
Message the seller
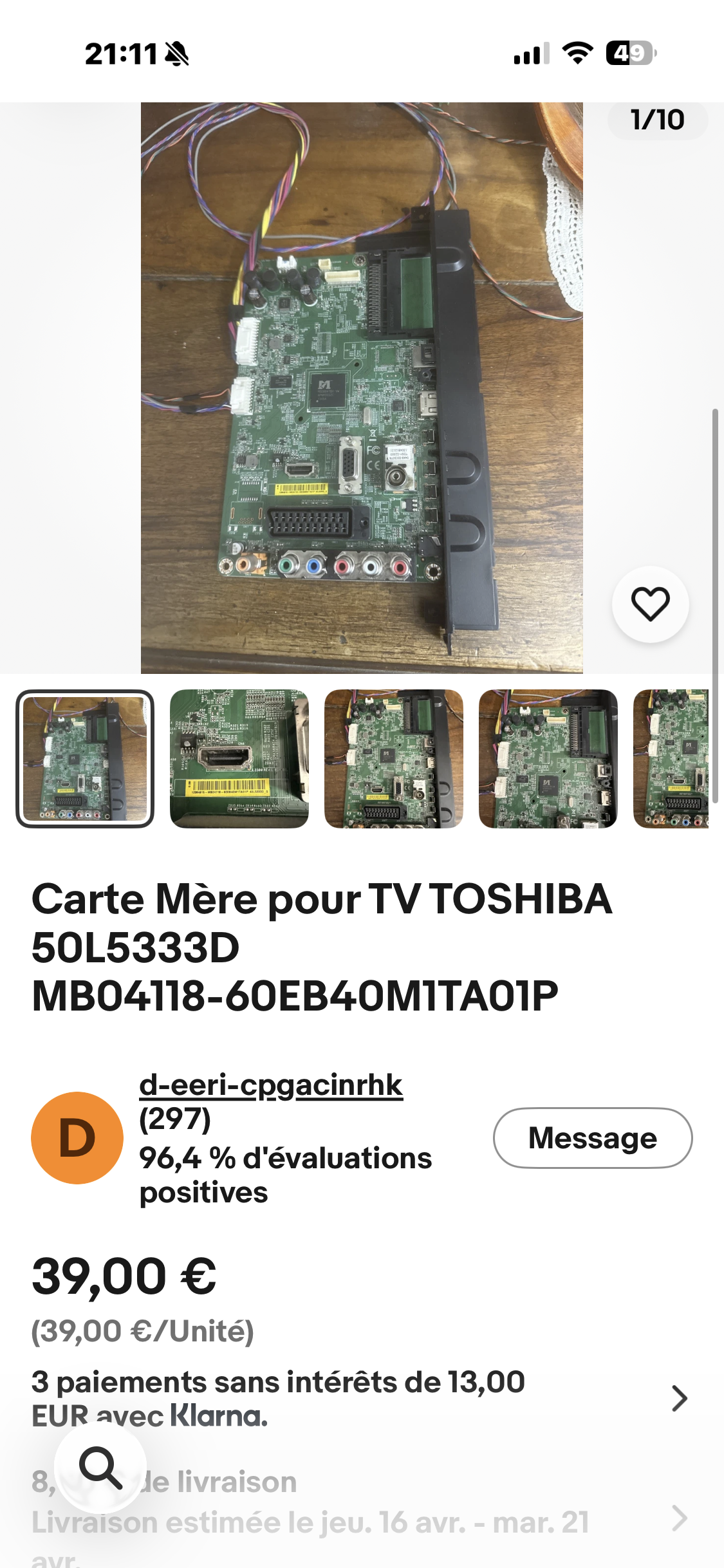(x=593, y=1138)
